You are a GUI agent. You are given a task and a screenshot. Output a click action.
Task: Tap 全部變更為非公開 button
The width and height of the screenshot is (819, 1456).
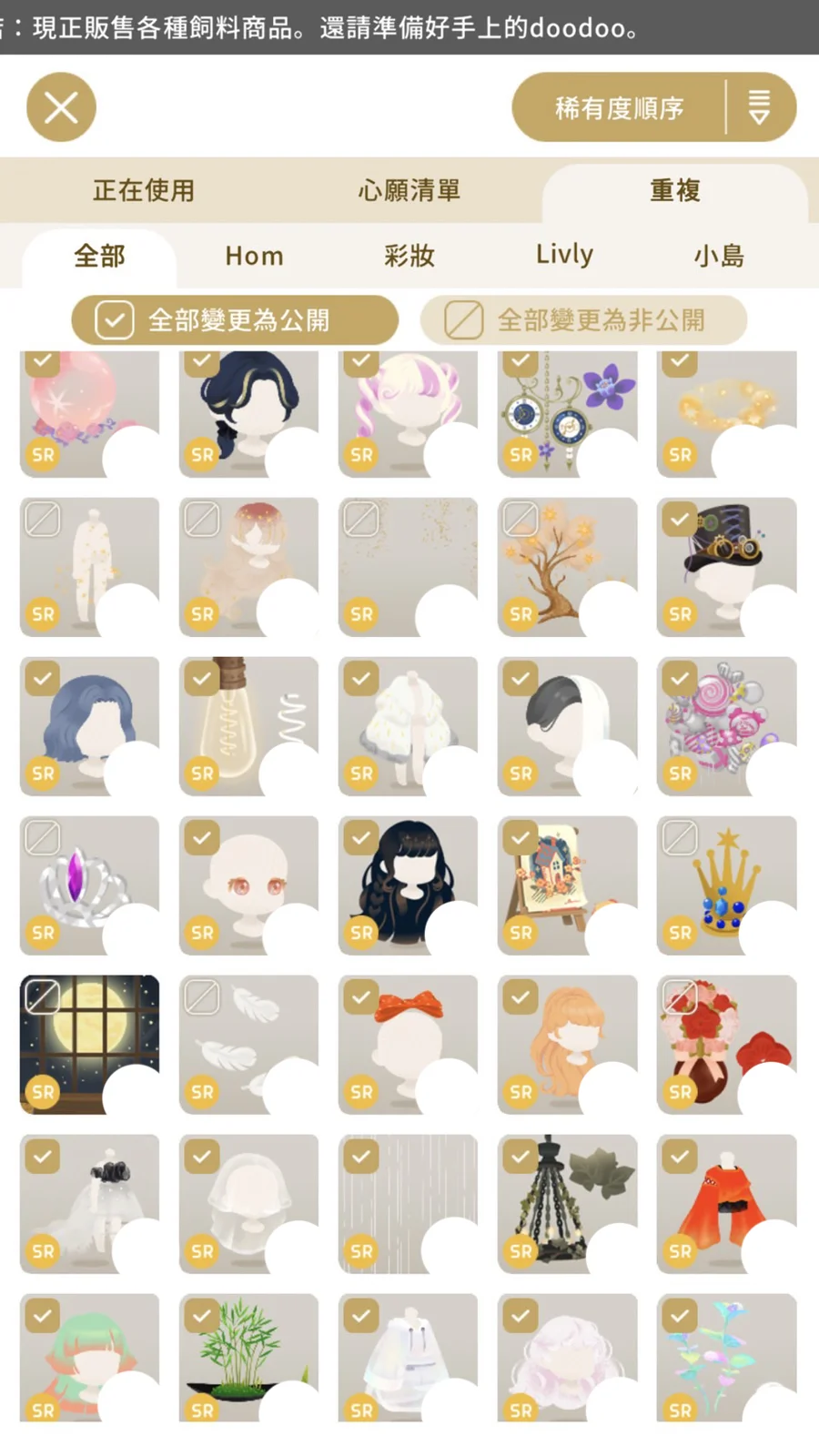pos(582,320)
